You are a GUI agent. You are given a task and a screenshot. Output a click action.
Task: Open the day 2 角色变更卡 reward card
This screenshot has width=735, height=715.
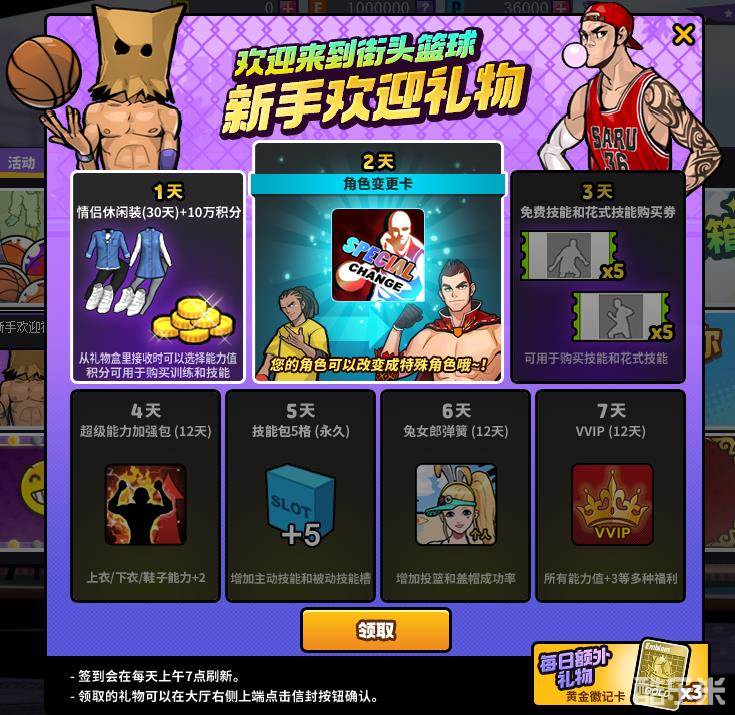point(377,263)
